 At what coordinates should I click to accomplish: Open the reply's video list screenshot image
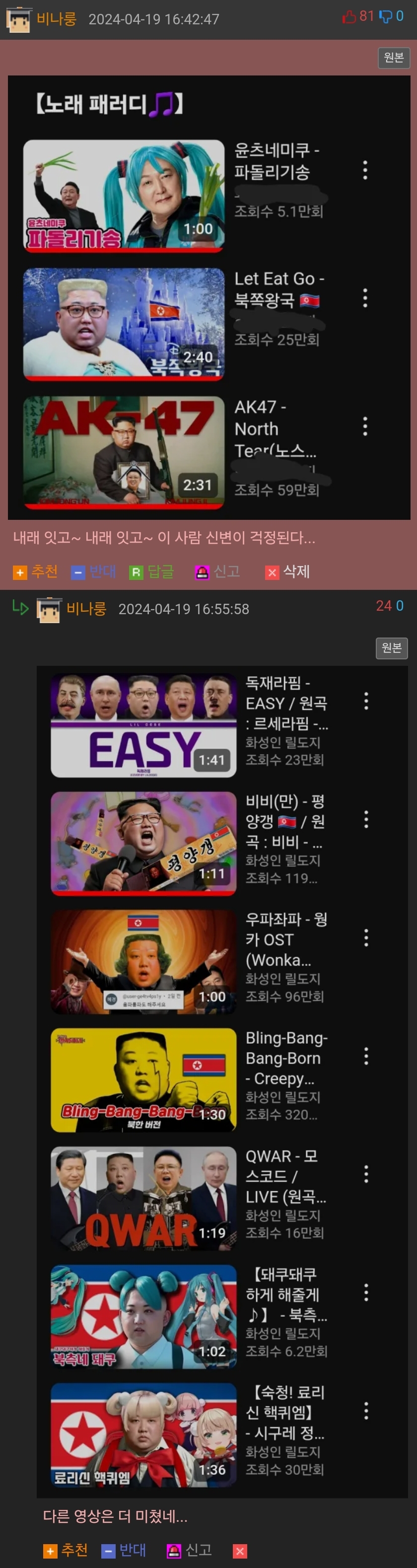coord(221,1081)
